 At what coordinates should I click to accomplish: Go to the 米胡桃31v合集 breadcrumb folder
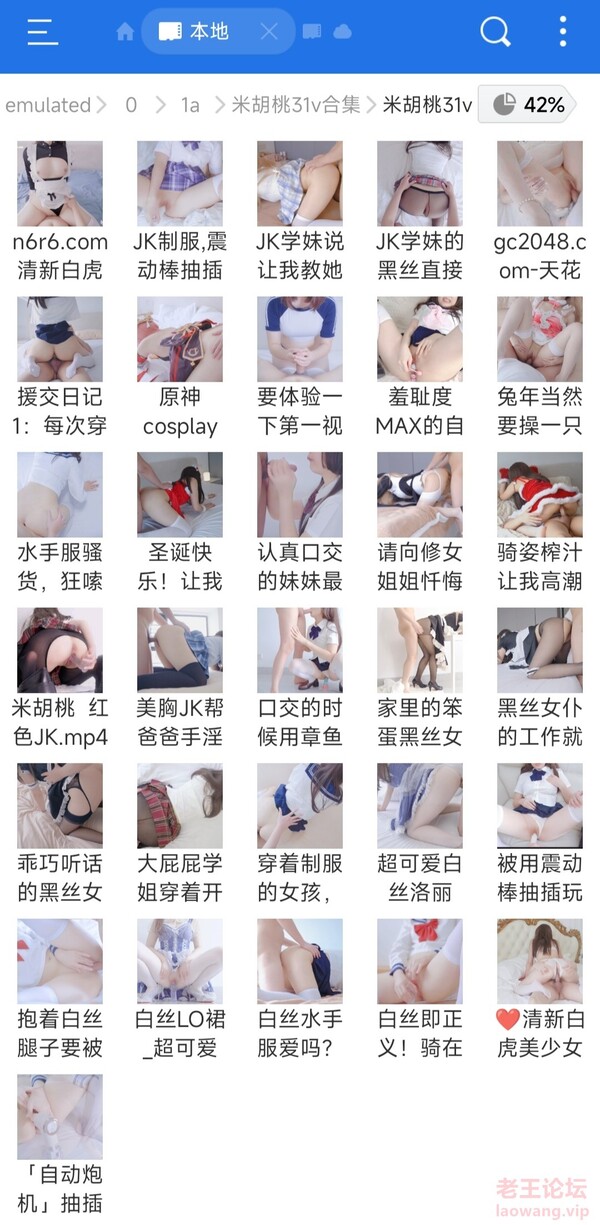coord(295,105)
